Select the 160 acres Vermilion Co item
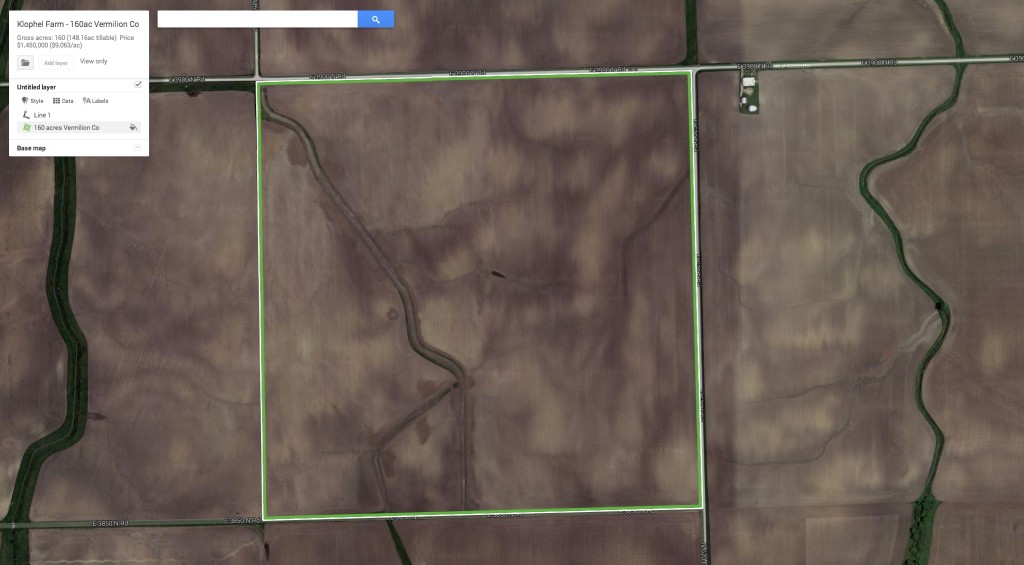The image size is (1024, 565). (66, 128)
